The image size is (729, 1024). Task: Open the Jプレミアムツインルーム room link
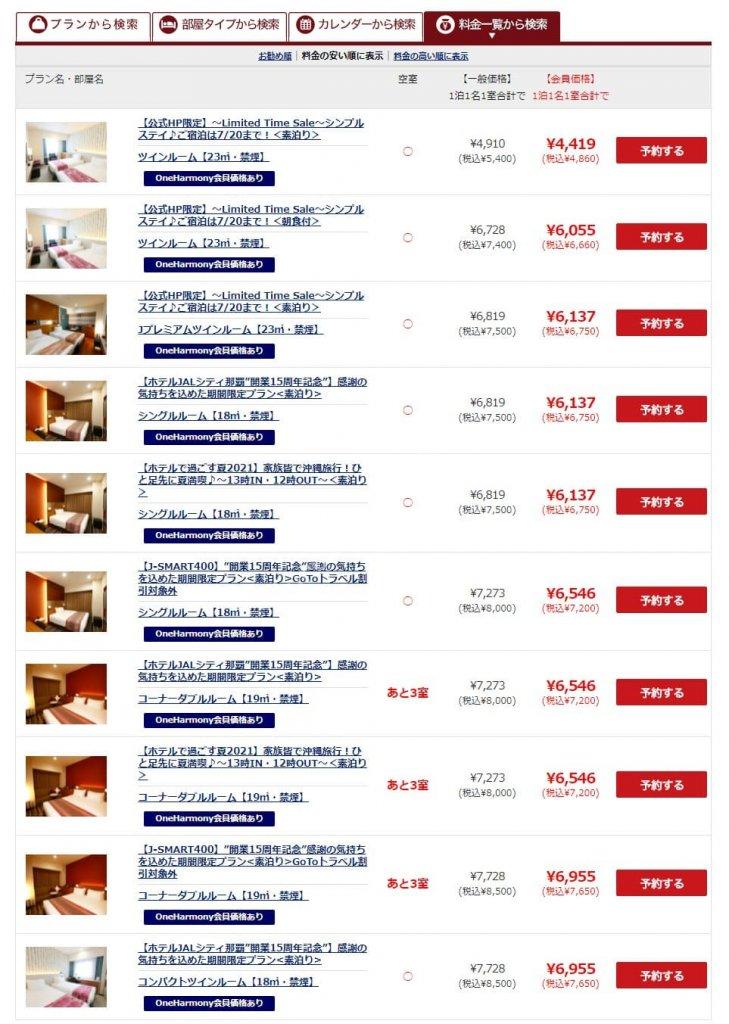[230, 329]
